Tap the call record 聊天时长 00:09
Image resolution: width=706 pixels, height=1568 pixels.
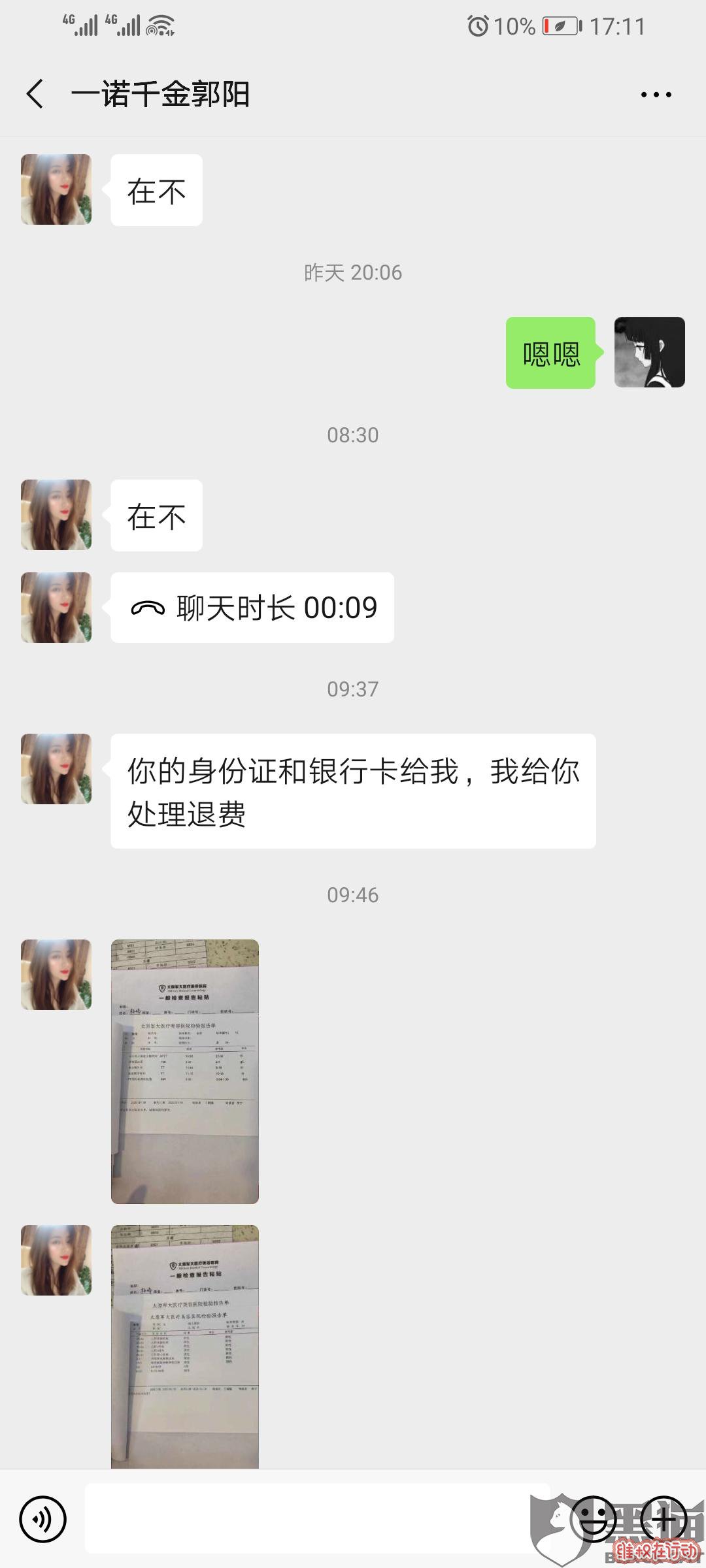click(252, 608)
